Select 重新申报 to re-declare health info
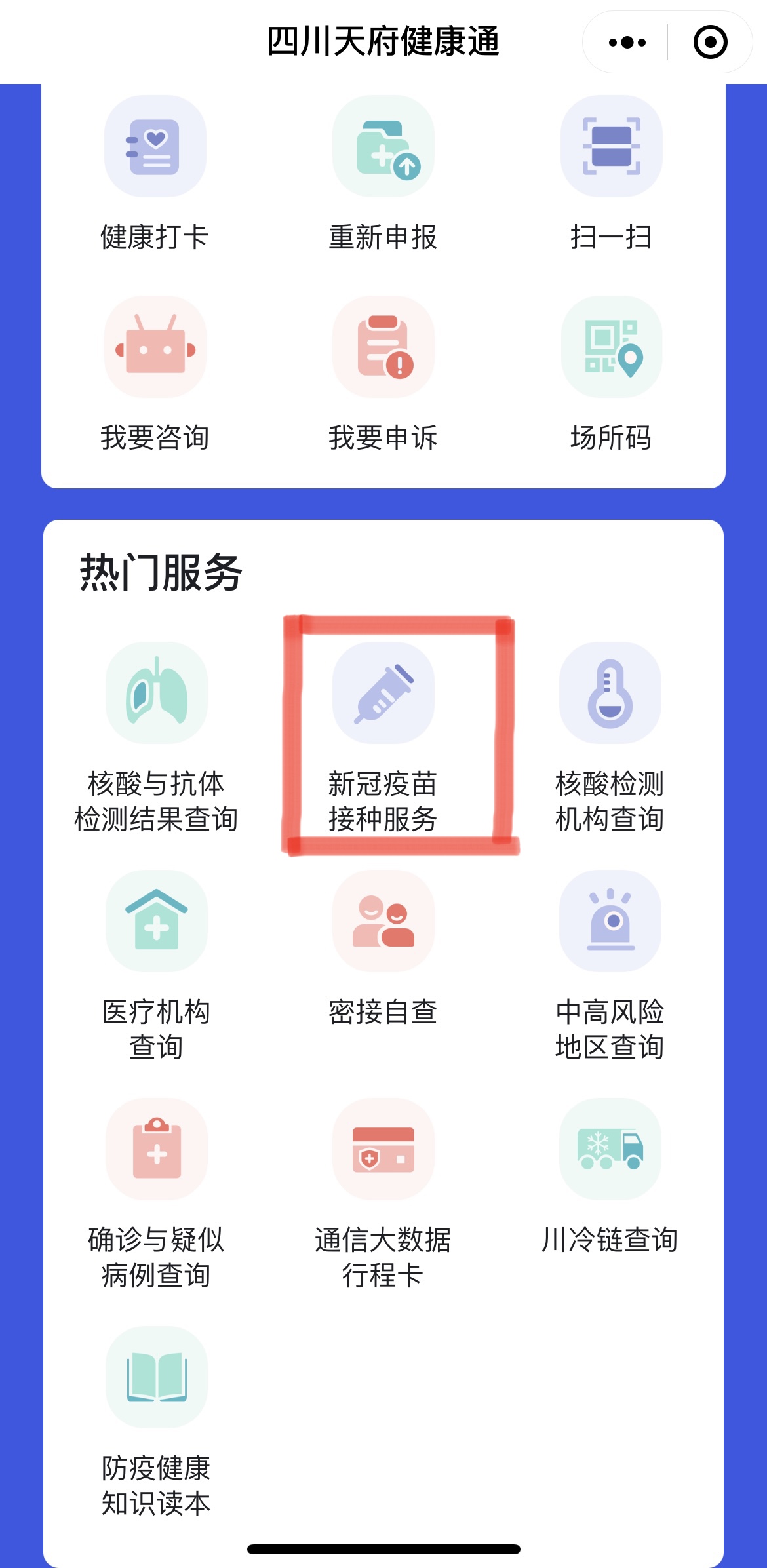The width and height of the screenshot is (767, 1568). [383, 174]
